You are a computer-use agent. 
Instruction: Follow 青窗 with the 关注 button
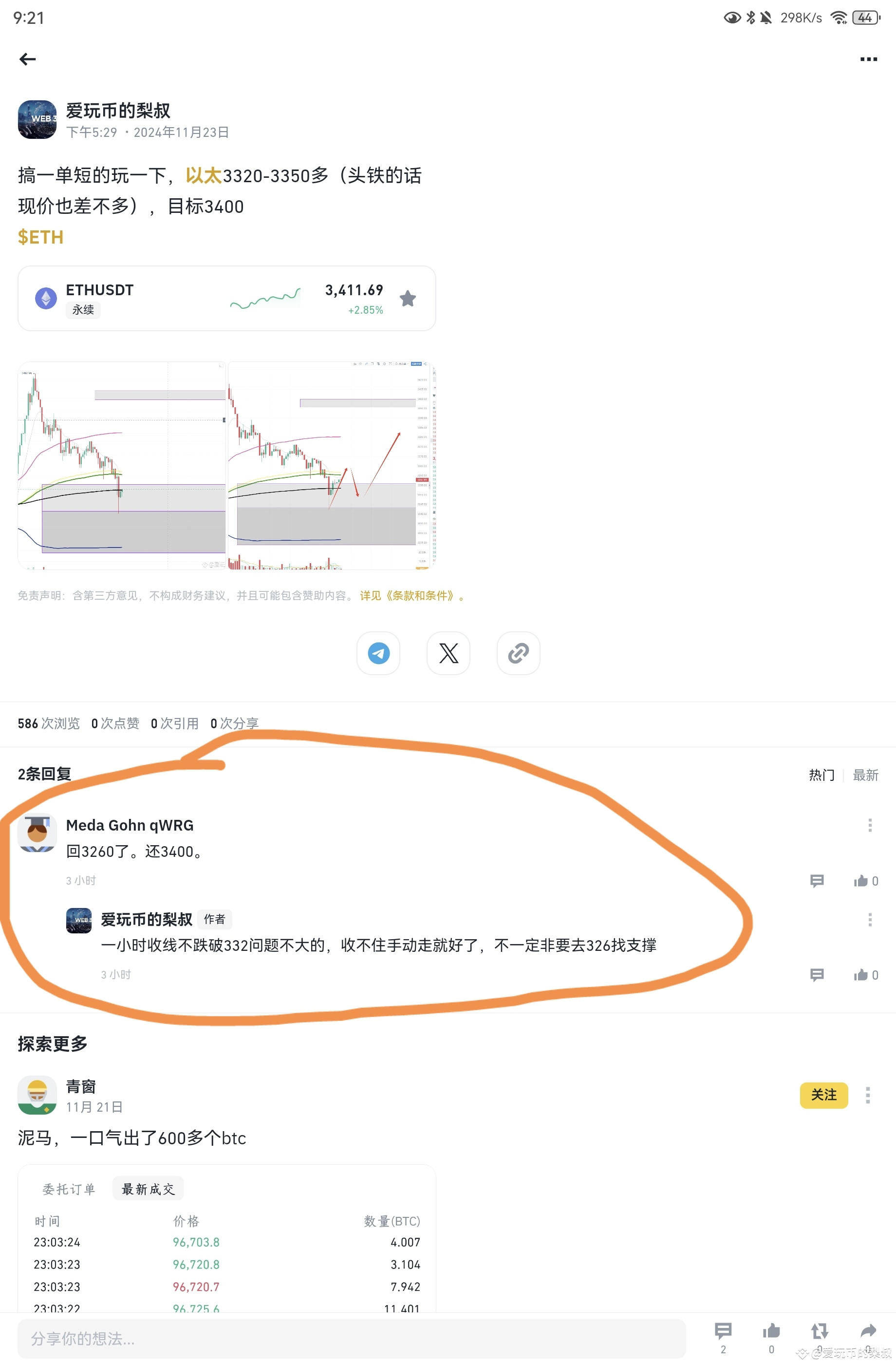pos(823,1095)
